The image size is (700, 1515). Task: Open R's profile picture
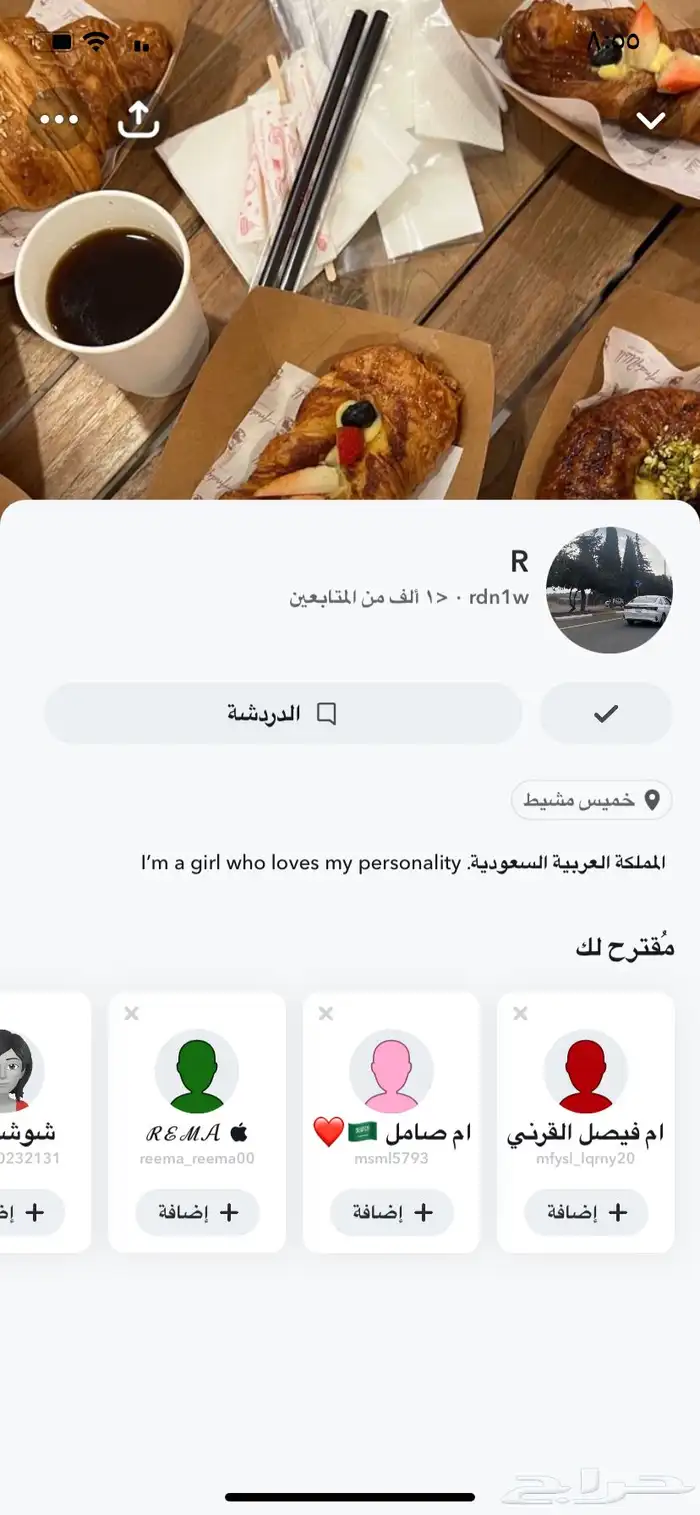click(x=609, y=590)
